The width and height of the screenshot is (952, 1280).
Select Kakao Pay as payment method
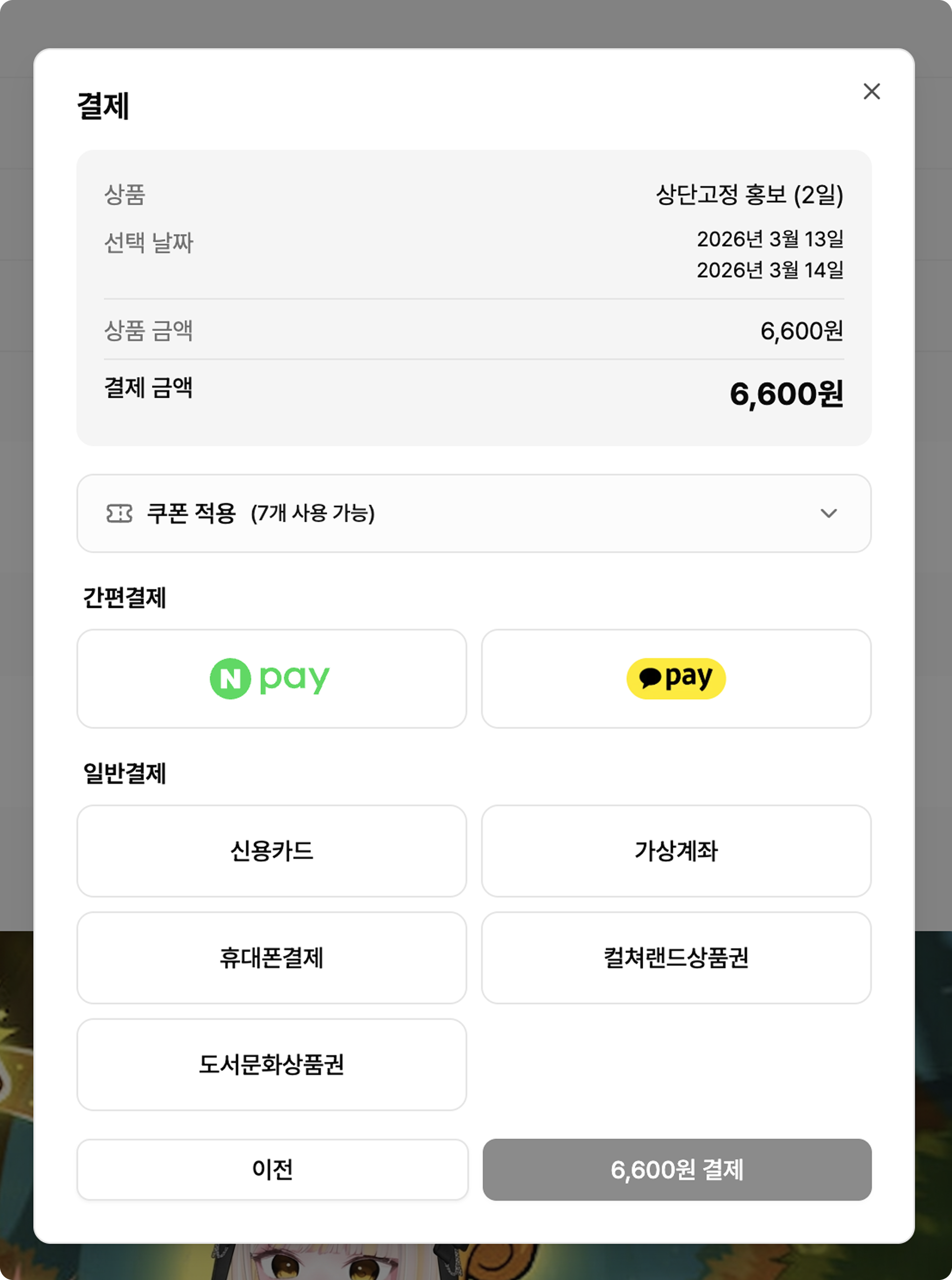(x=675, y=679)
